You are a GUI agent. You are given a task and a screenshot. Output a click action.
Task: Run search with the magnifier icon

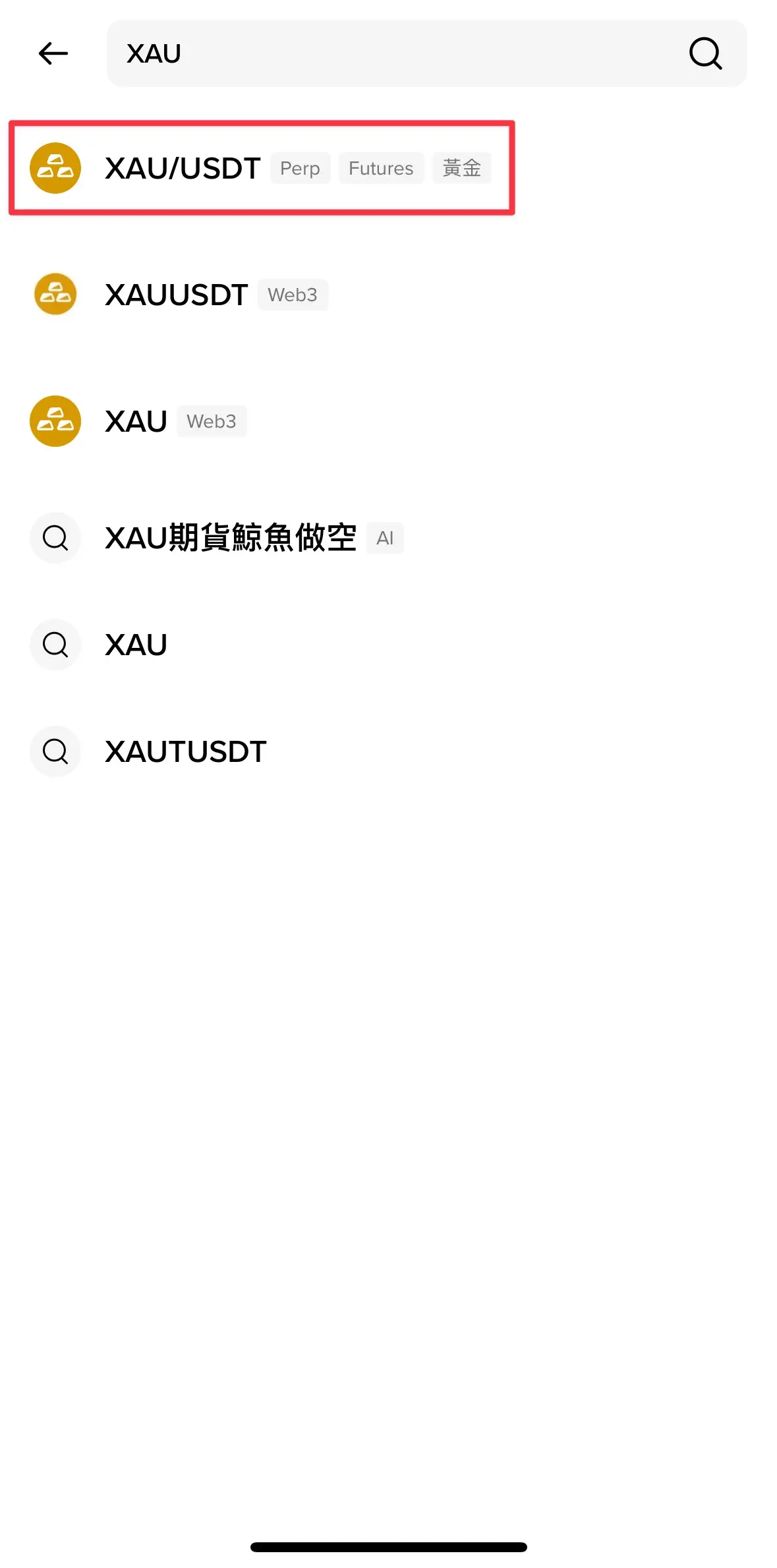pyautogui.click(x=705, y=53)
